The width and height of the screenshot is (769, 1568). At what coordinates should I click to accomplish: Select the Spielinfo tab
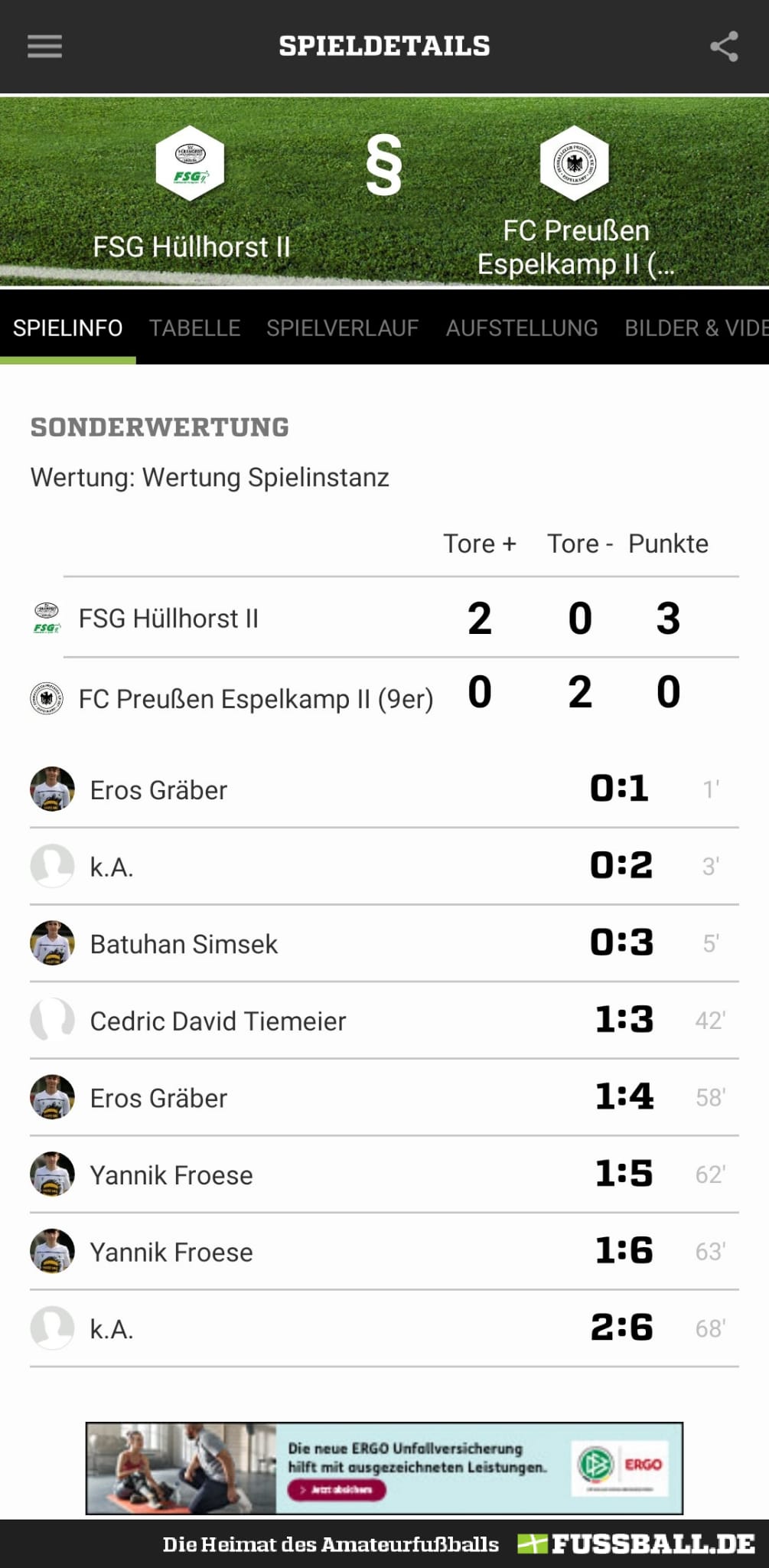point(67,328)
